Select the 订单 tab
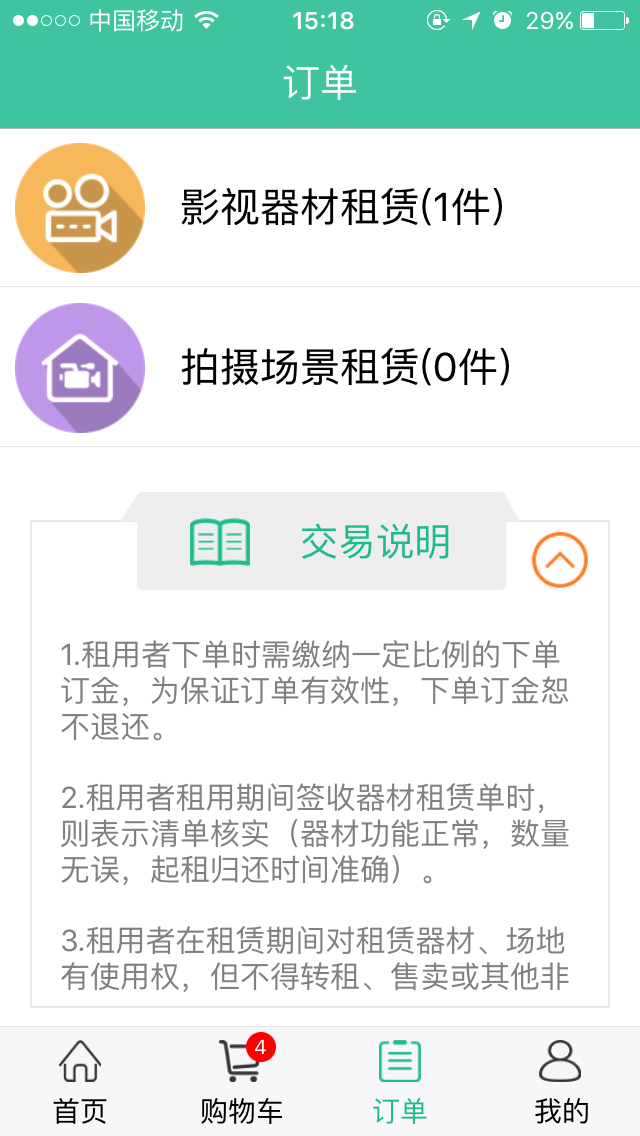 [x=400, y=1080]
